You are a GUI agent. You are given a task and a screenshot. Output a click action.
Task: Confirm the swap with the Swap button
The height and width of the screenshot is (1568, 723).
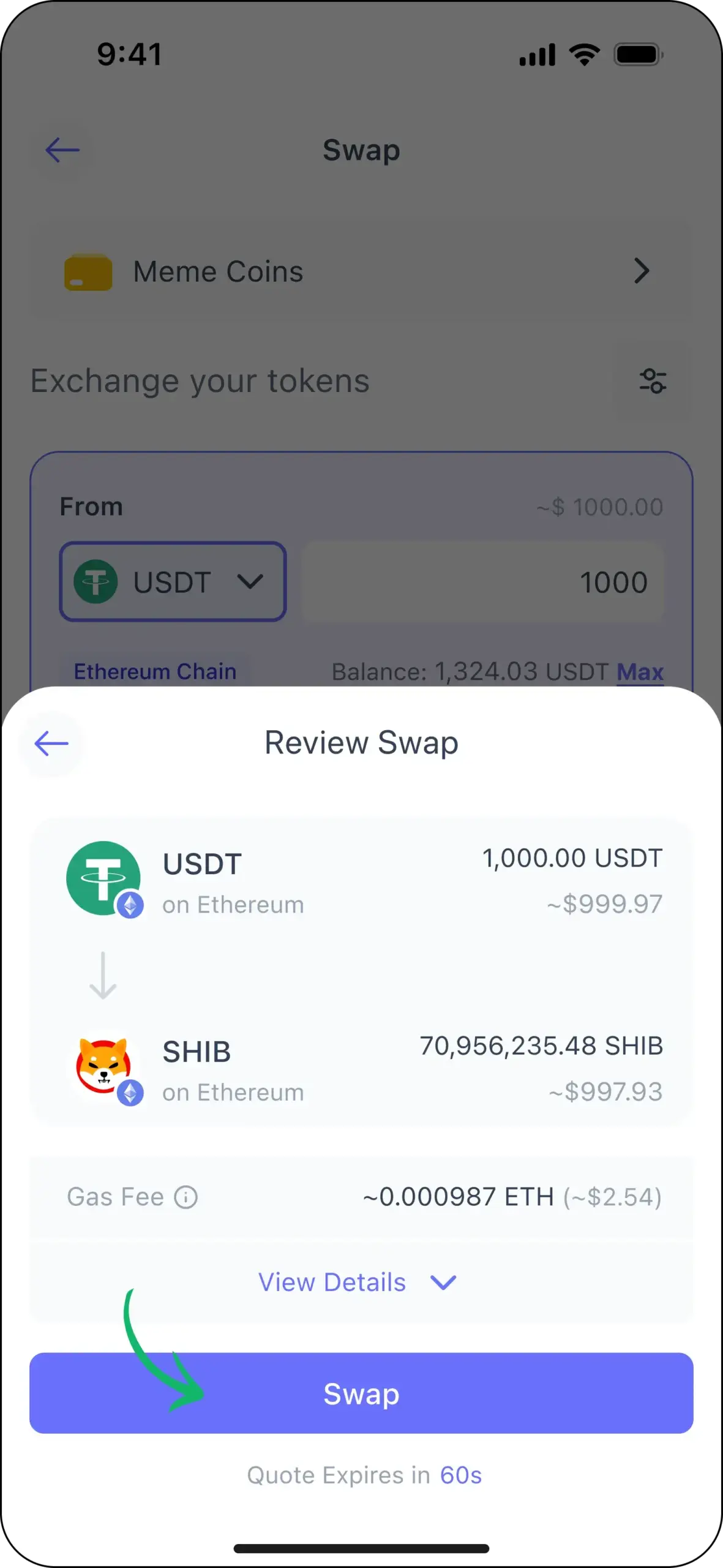pyautogui.click(x=361, y=1393)
